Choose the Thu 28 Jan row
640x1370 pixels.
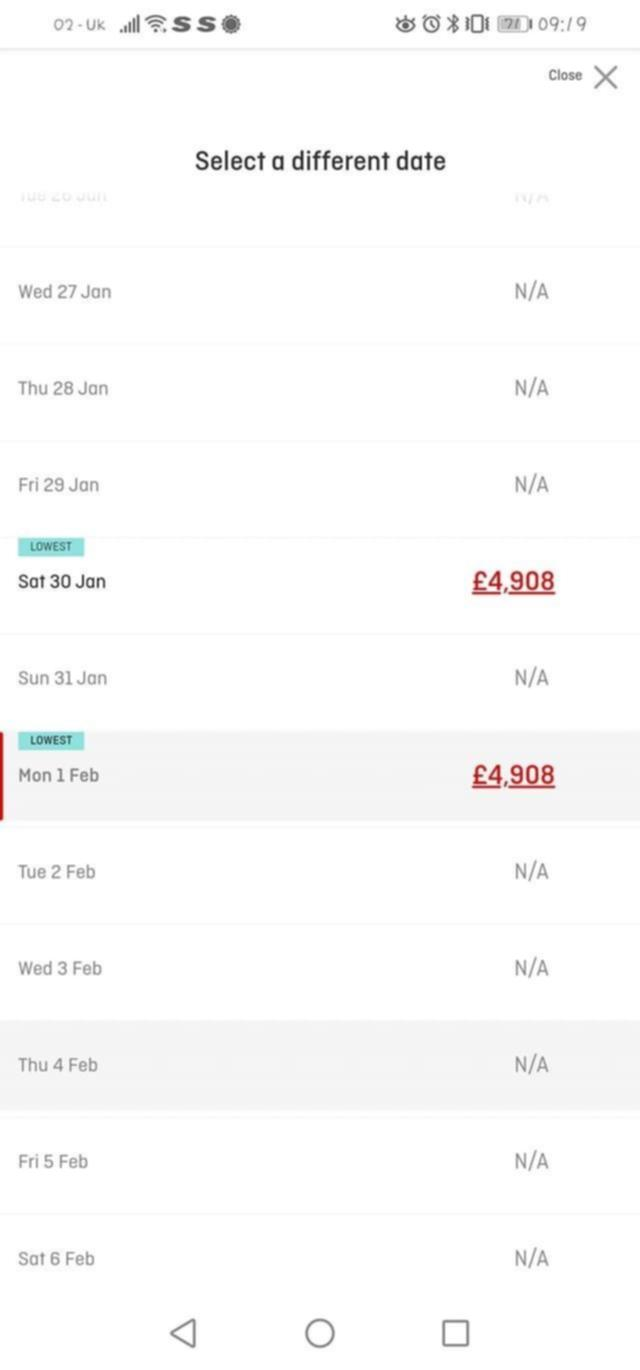pos(320,388)
